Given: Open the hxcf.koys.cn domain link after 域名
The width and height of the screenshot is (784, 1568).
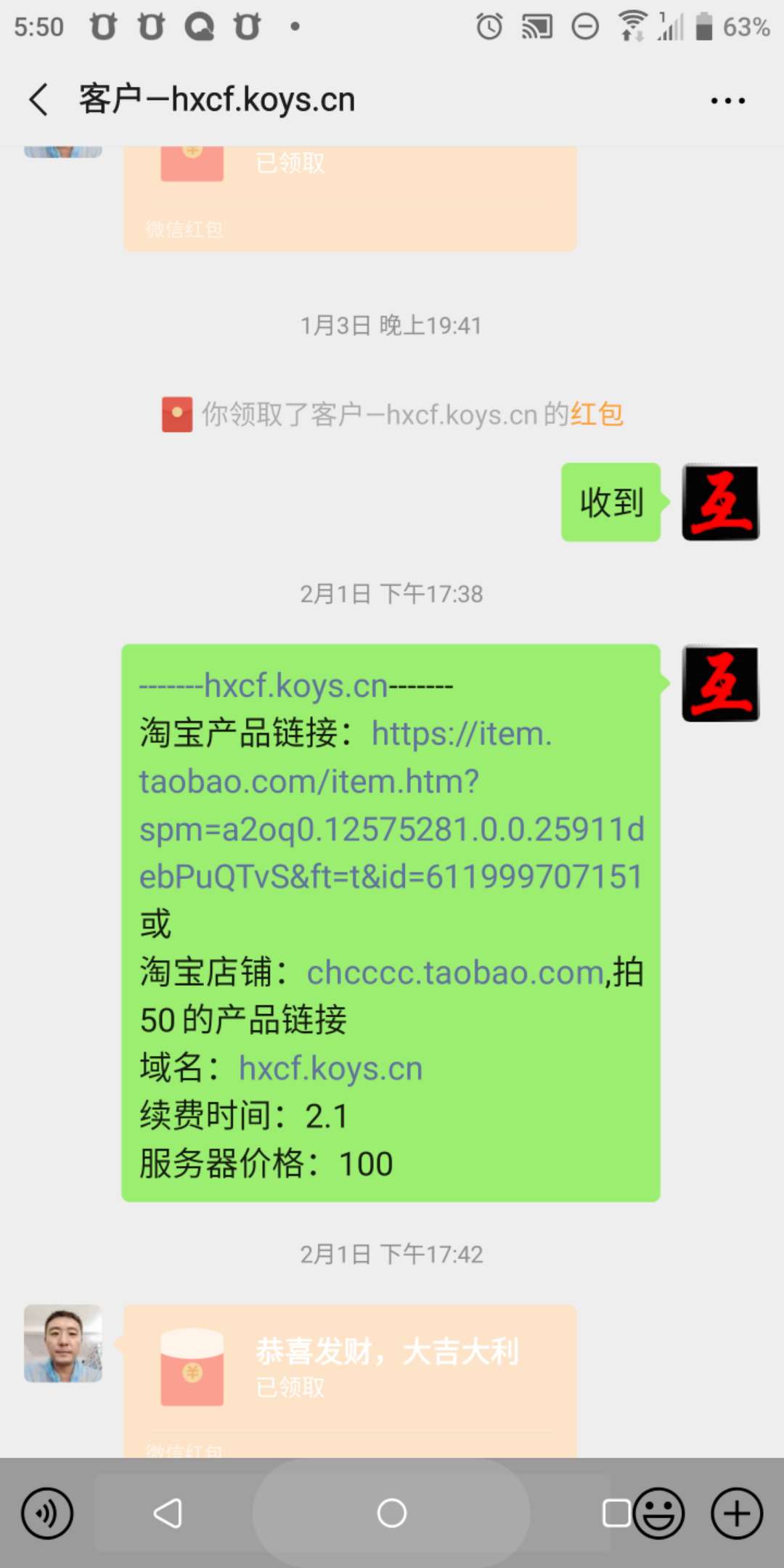Looking at the screenshot, I should 330,1069.
